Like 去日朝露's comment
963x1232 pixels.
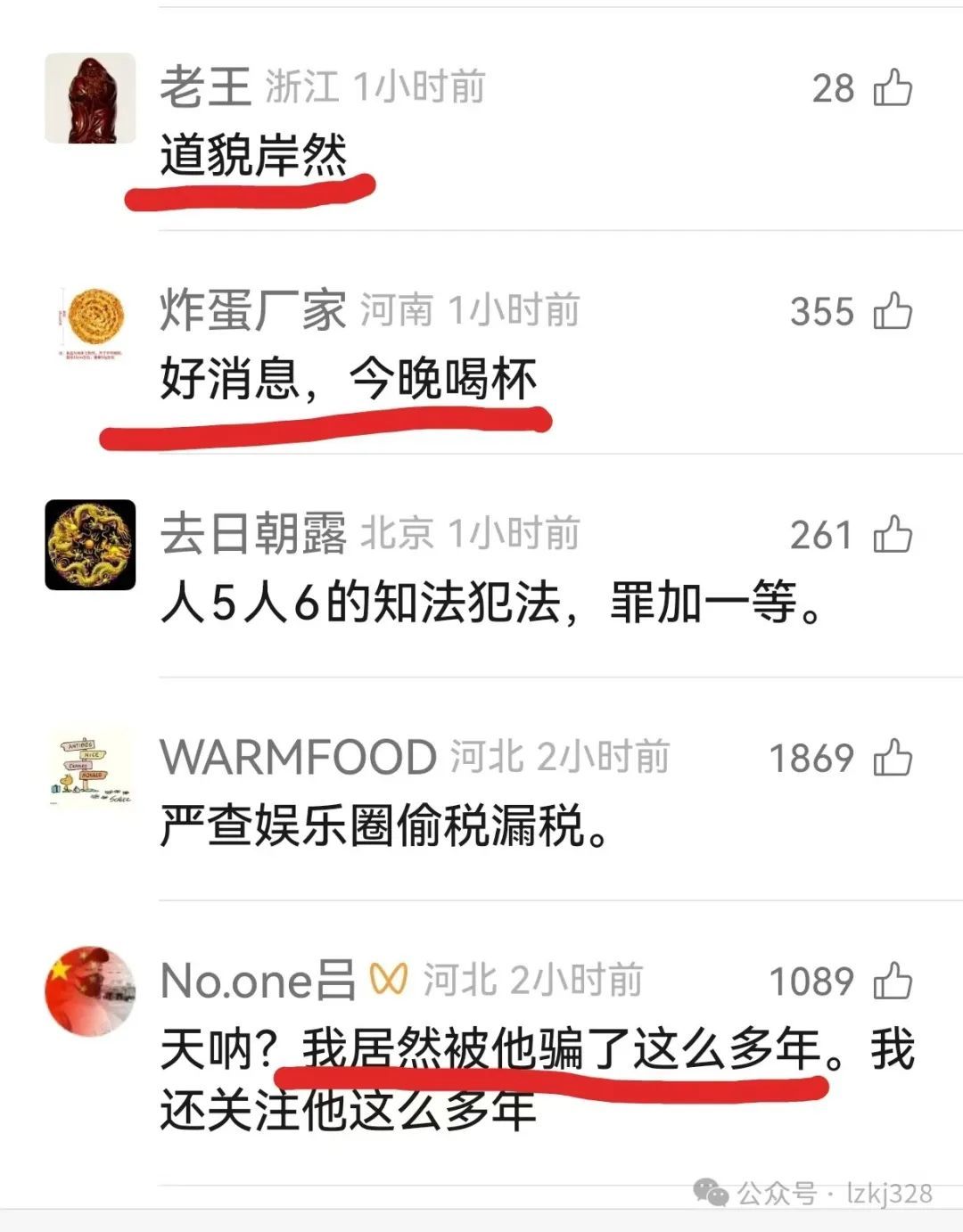pyautogui.click(x=893, y=535)
